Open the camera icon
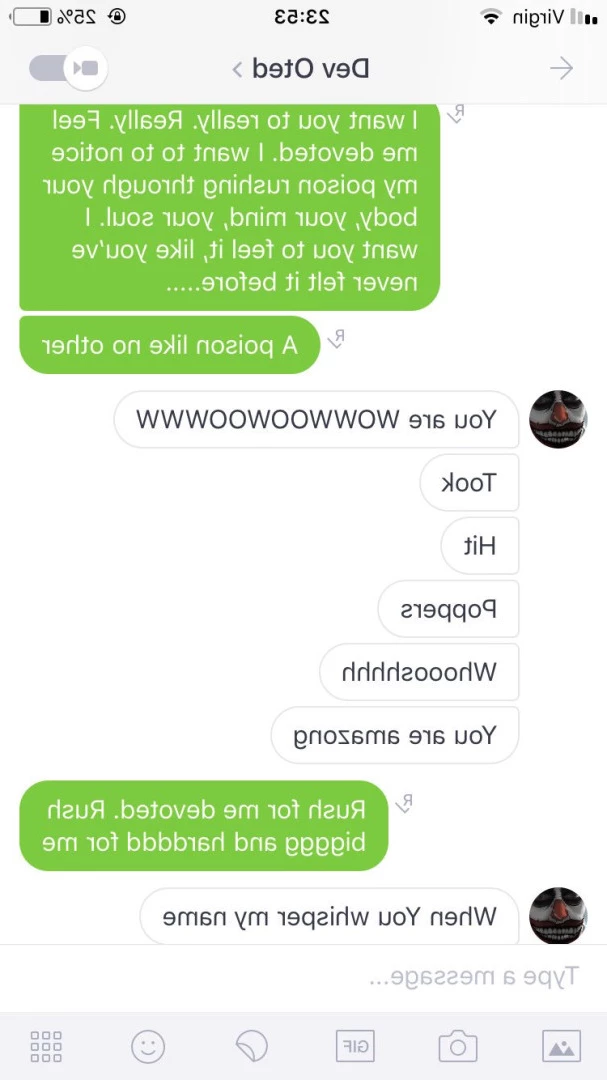 457,1046
